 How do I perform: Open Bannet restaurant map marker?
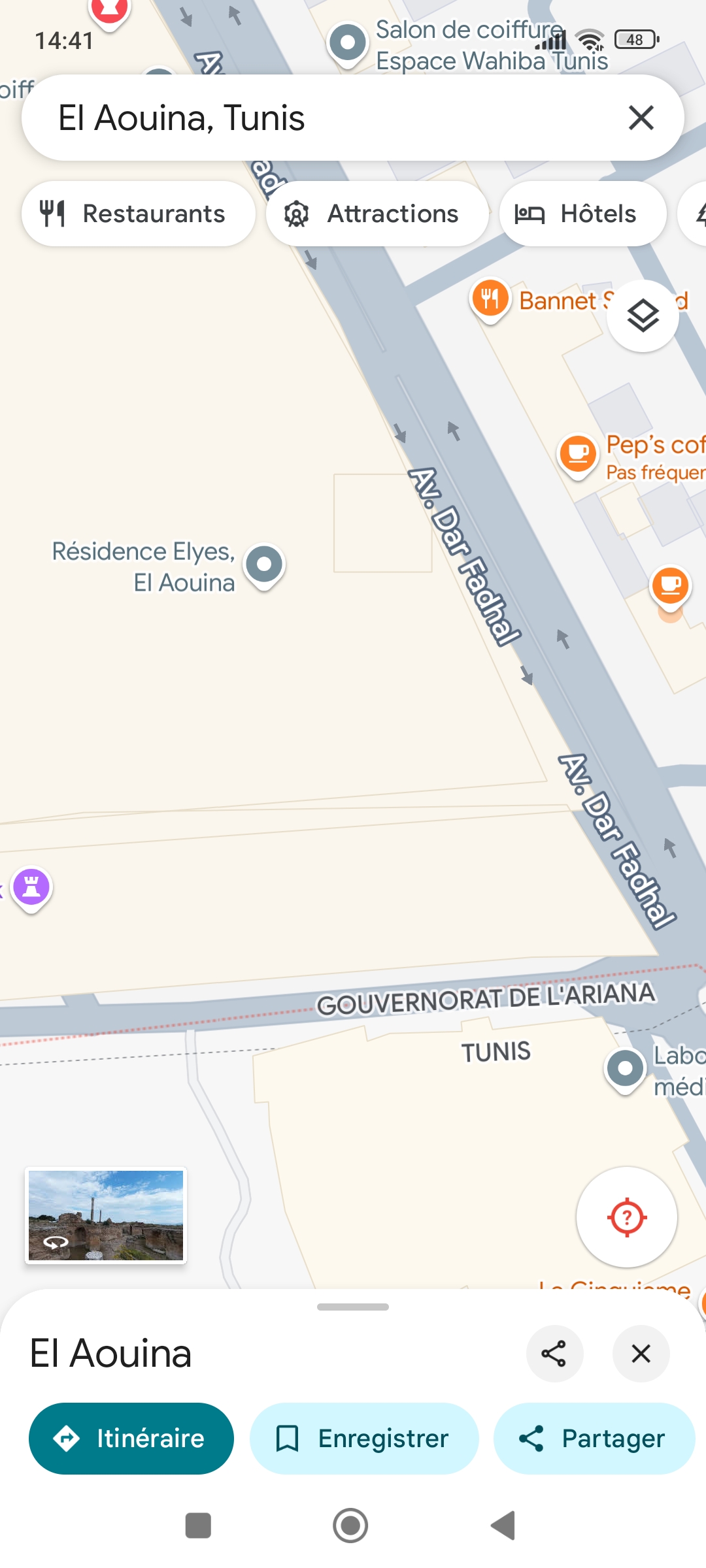point(490,299)
